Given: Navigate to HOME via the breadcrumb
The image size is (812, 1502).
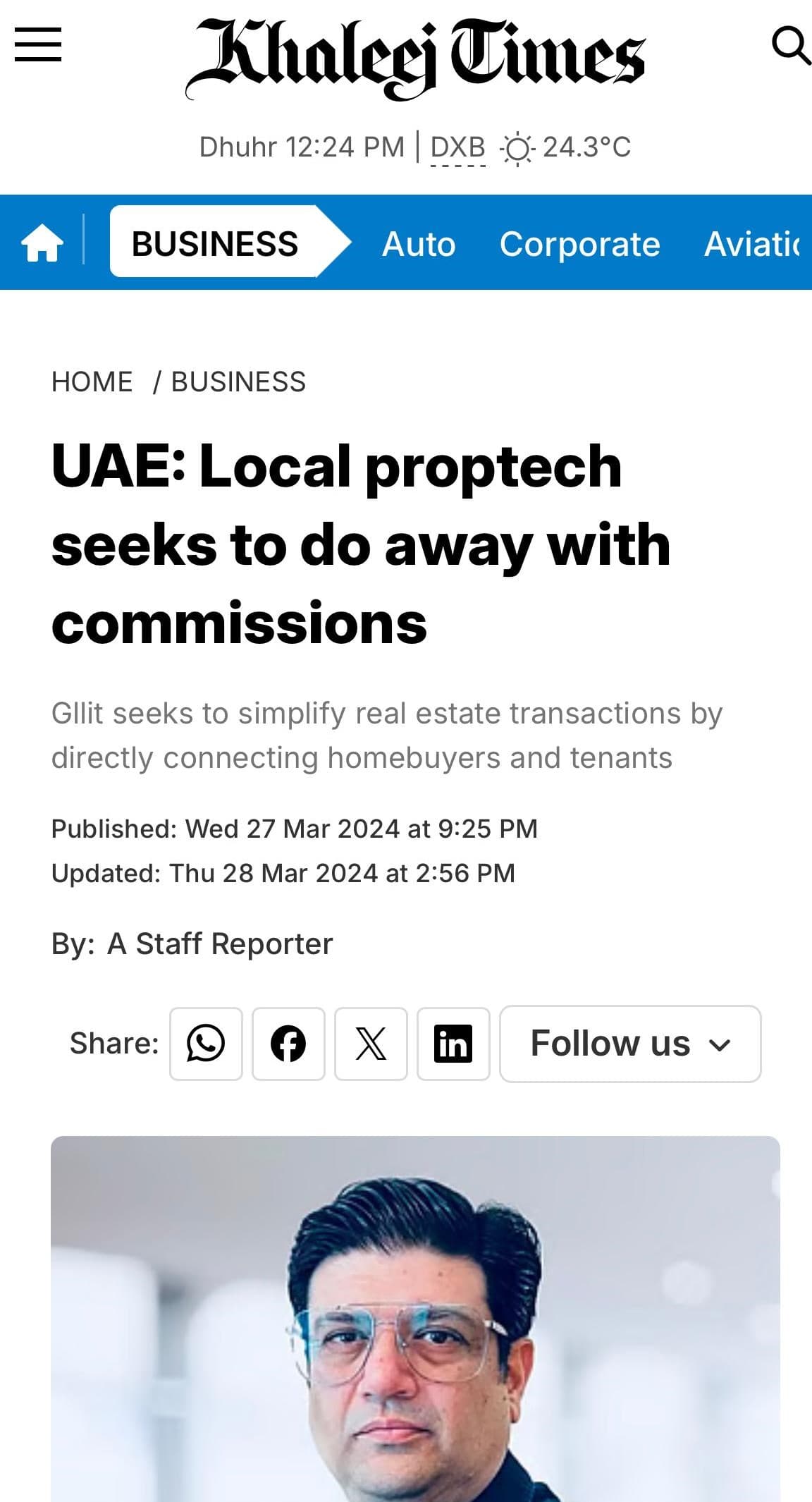Looking at the screenshot, I should [x=92, y=381].
